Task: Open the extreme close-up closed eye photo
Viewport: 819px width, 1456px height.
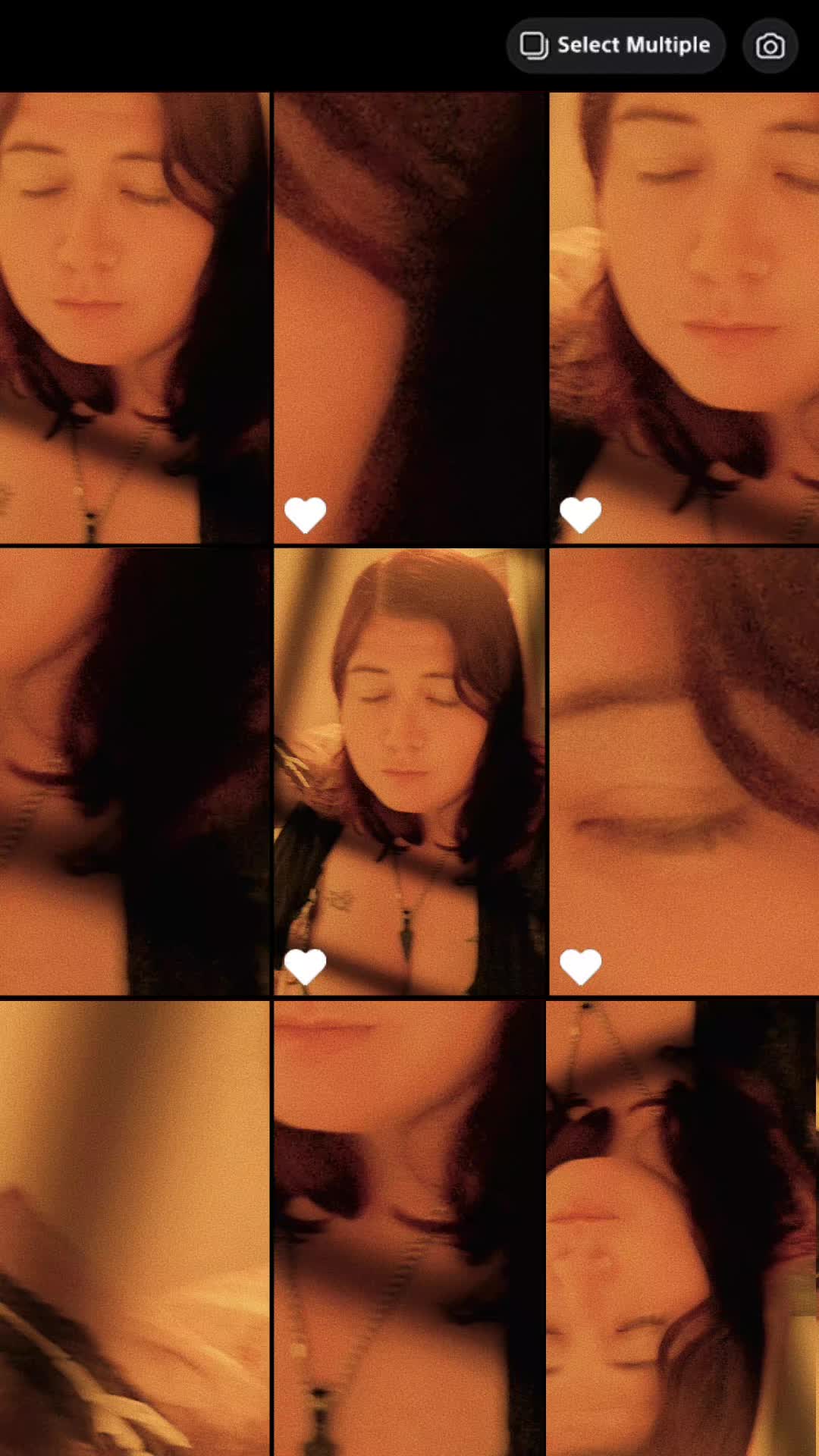Action: [684, 771]
